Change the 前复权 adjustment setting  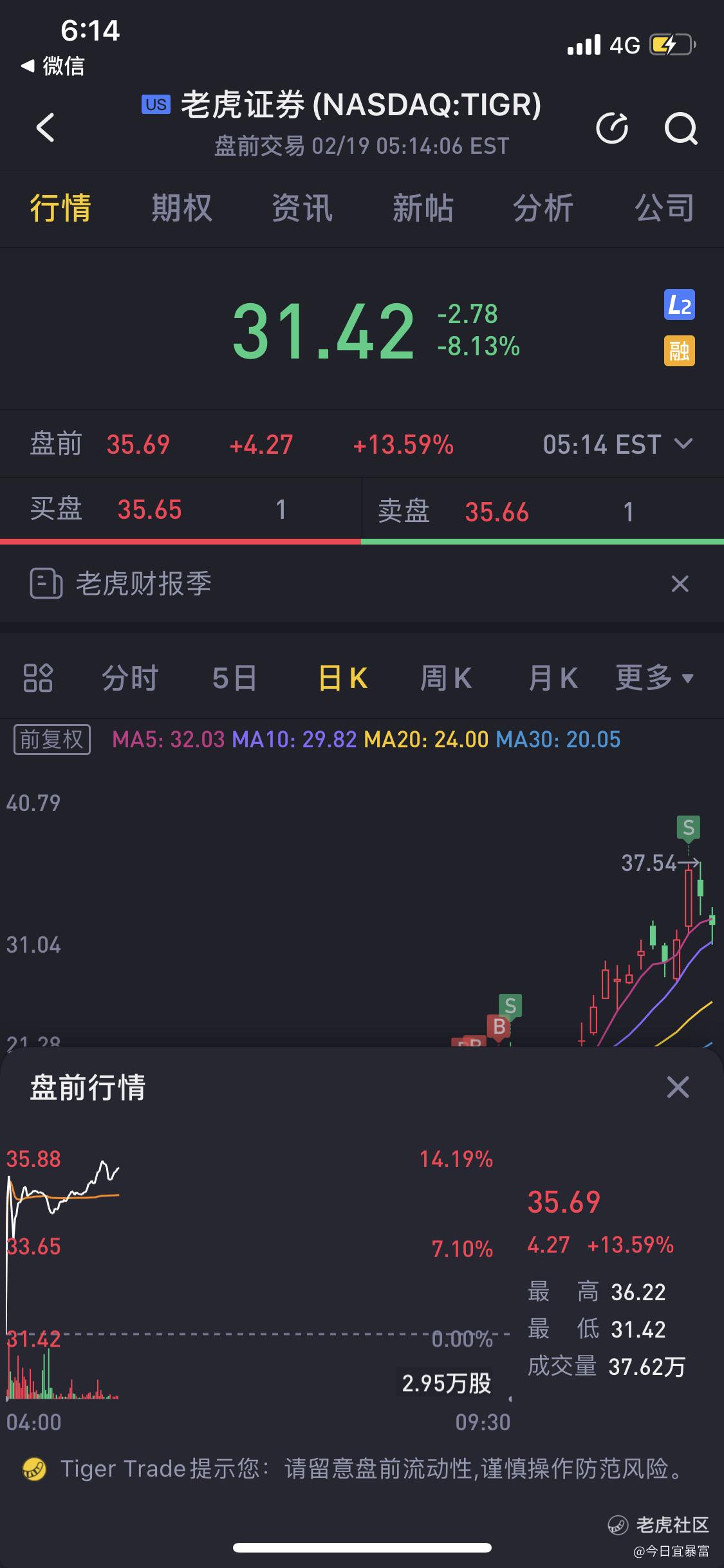[x=51, y=739]
